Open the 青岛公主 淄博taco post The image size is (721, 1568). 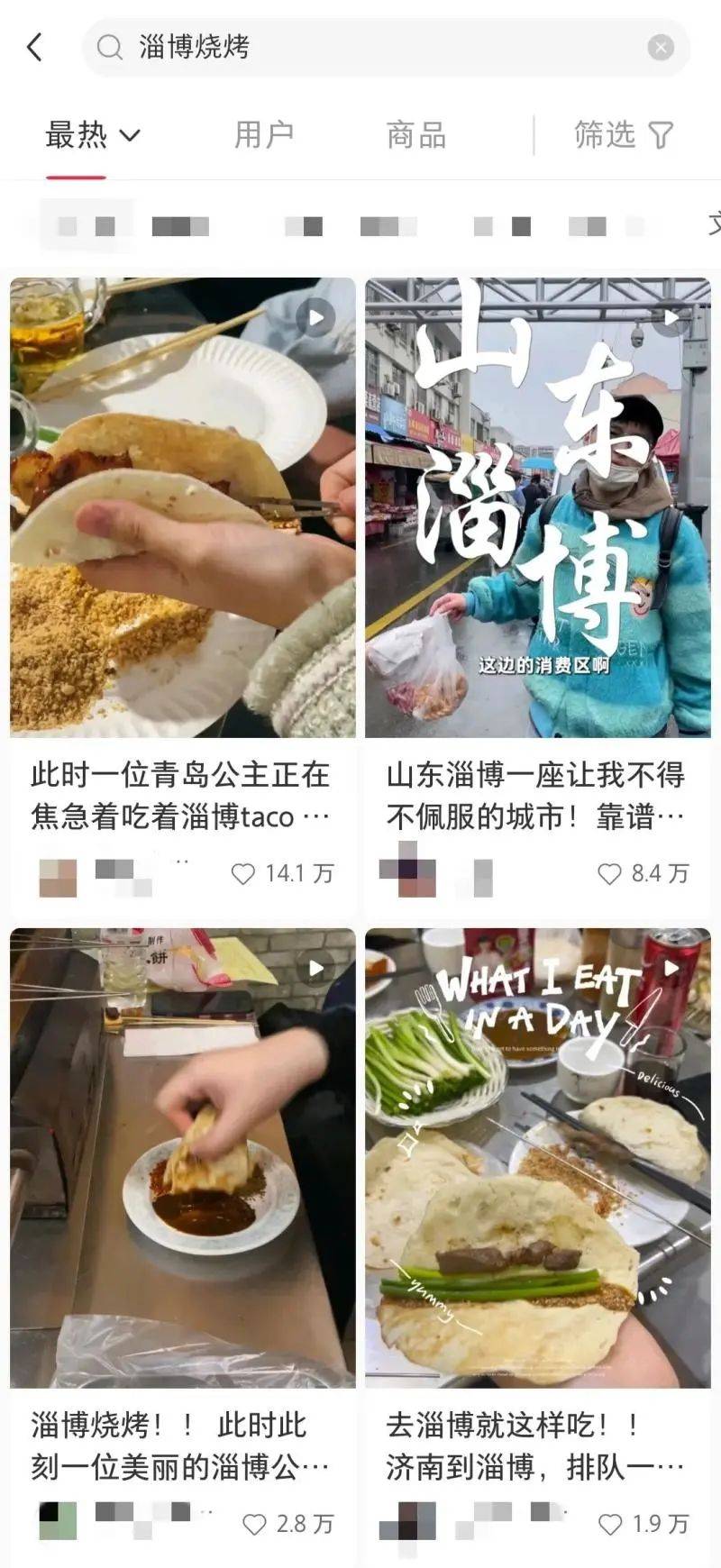click(x=183, y=507)
